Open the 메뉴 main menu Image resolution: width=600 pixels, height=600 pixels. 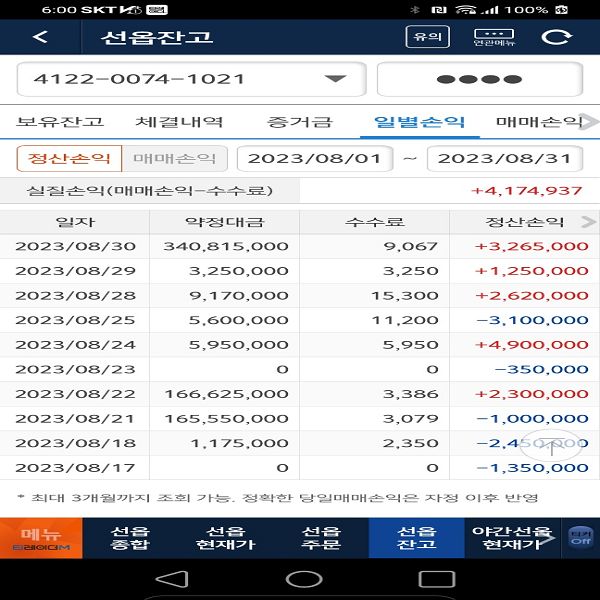point(40,537)
